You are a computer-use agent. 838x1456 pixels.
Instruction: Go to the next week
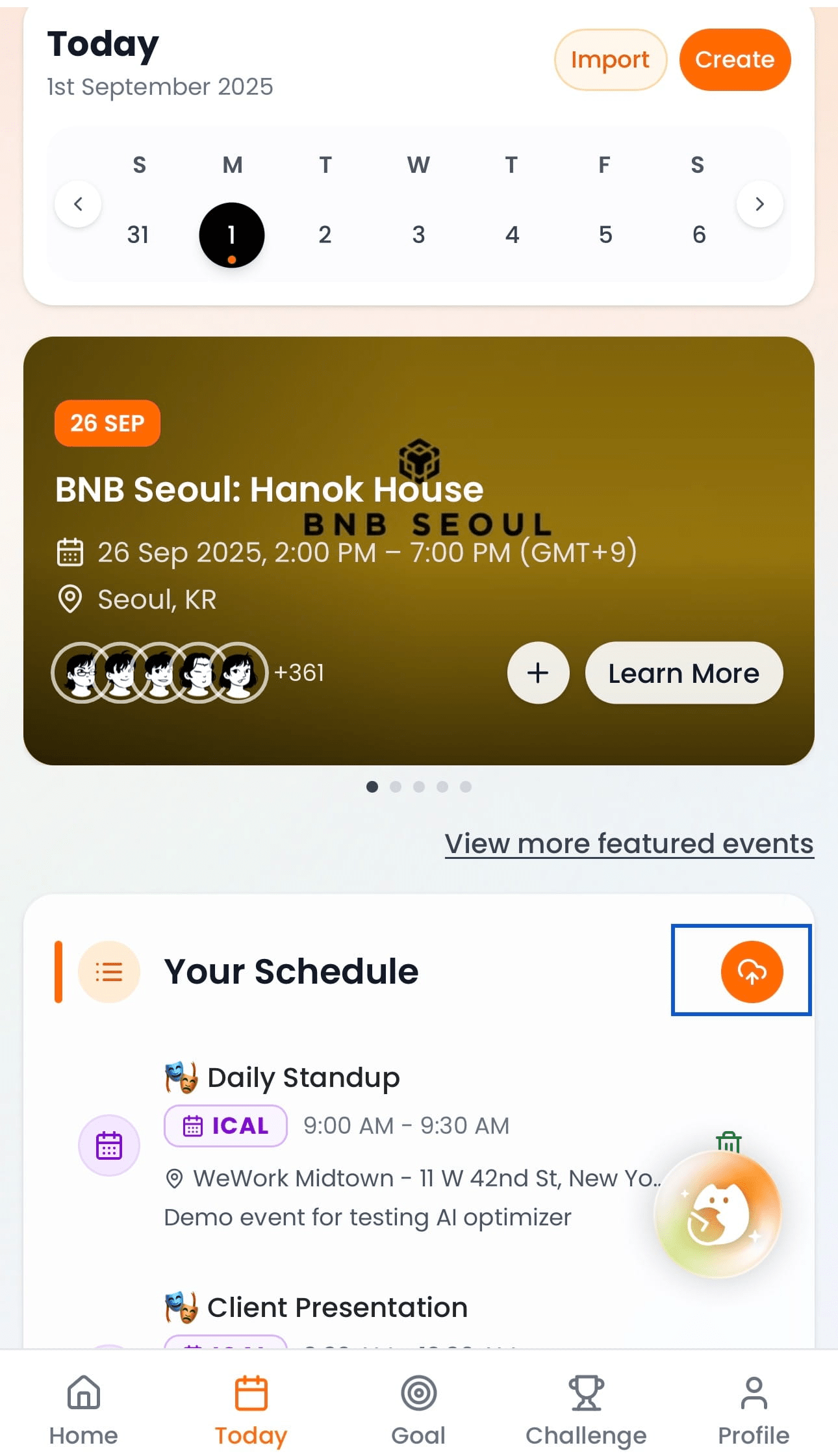pos(759,204)
